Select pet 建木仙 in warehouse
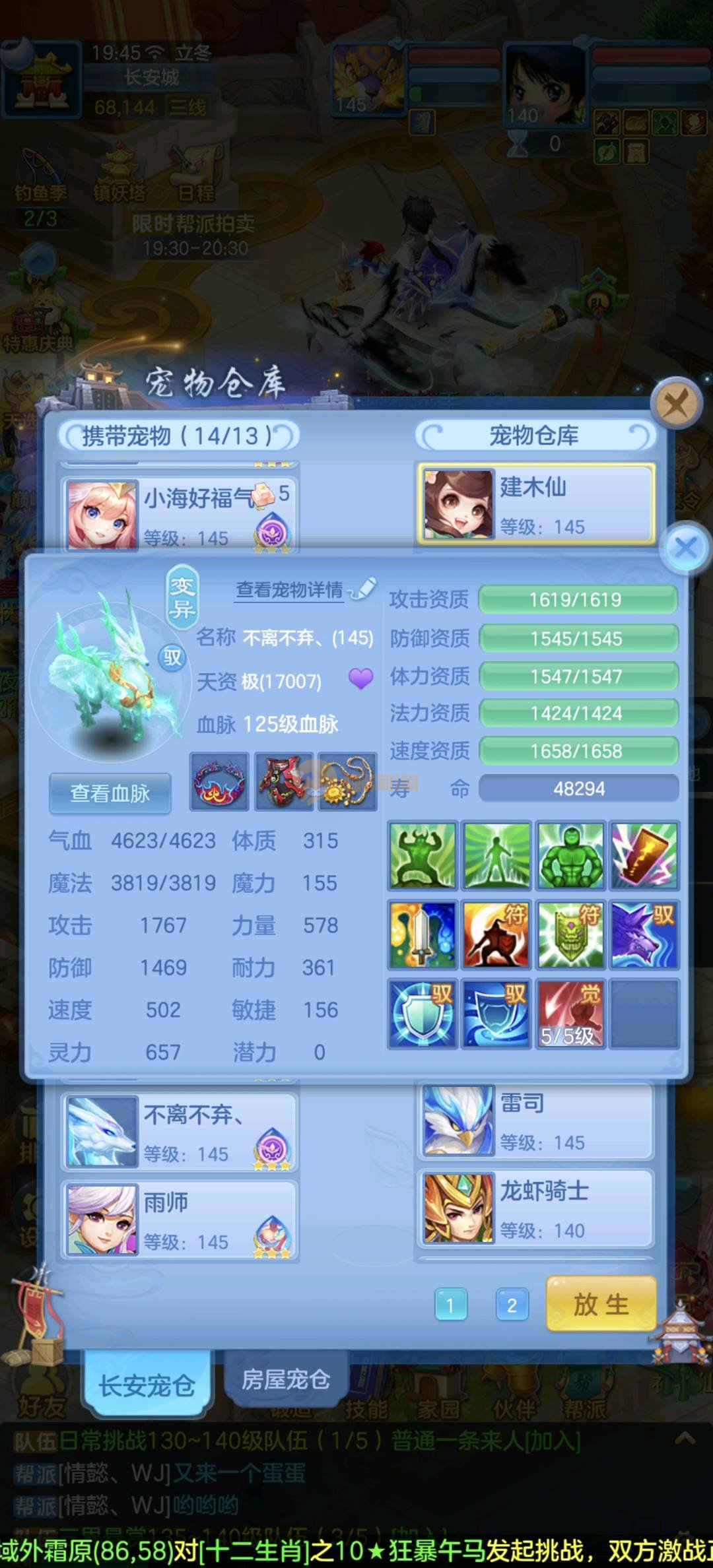 (x=535, y=503)
